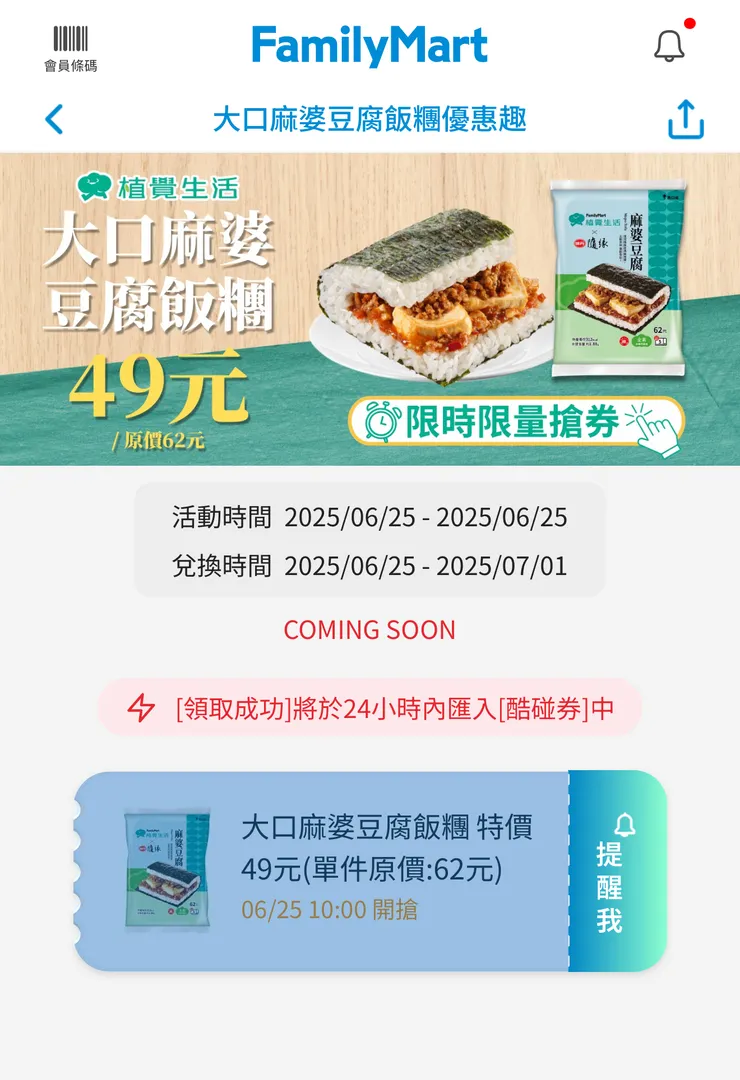The width and height of the screenshot is (740, 1080).
Task: Tap the 酷碰券 notice message
Action: click(x=370, y=708)
